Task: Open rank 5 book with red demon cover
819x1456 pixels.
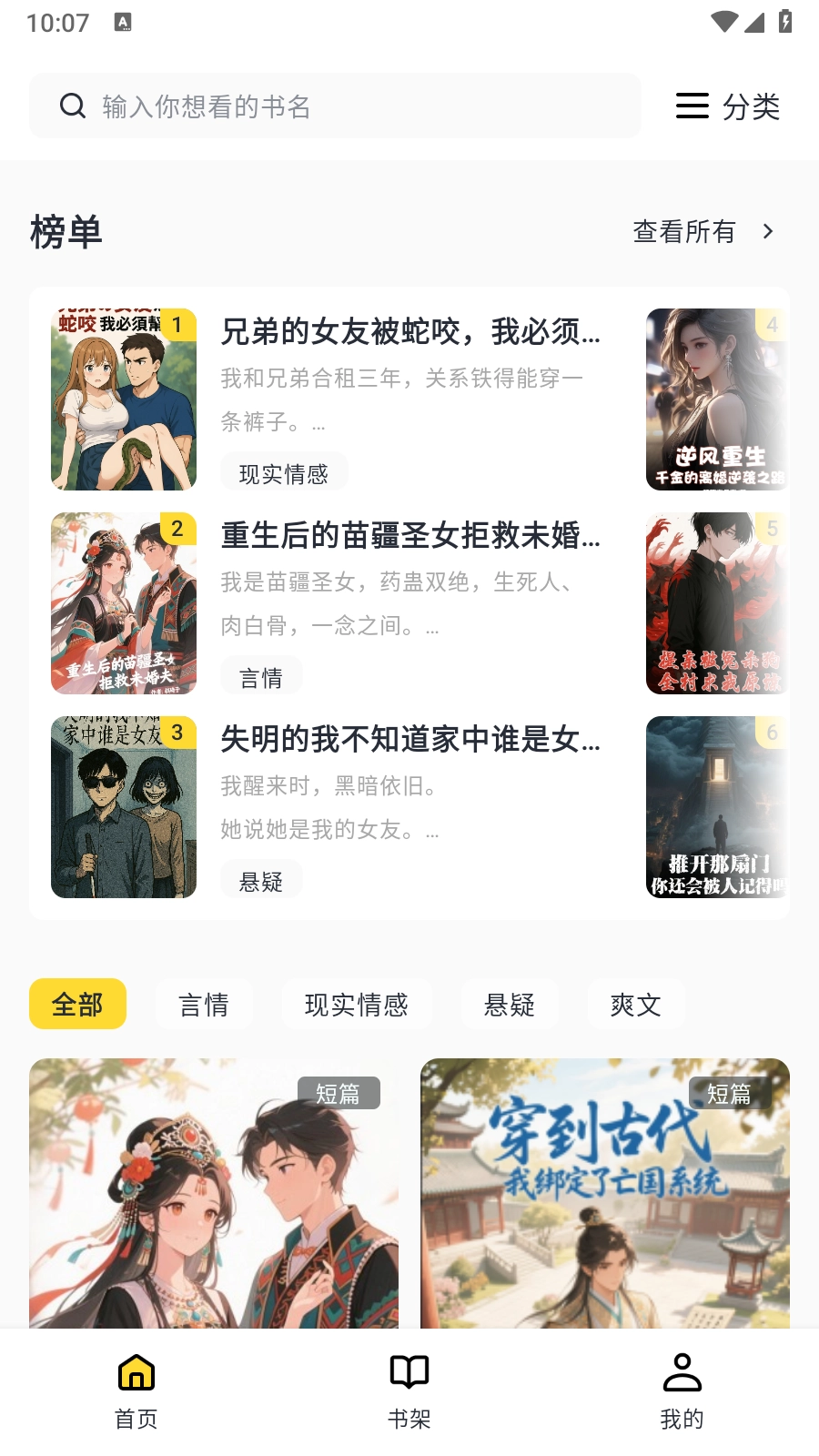Action: click(x=717, y=603)
